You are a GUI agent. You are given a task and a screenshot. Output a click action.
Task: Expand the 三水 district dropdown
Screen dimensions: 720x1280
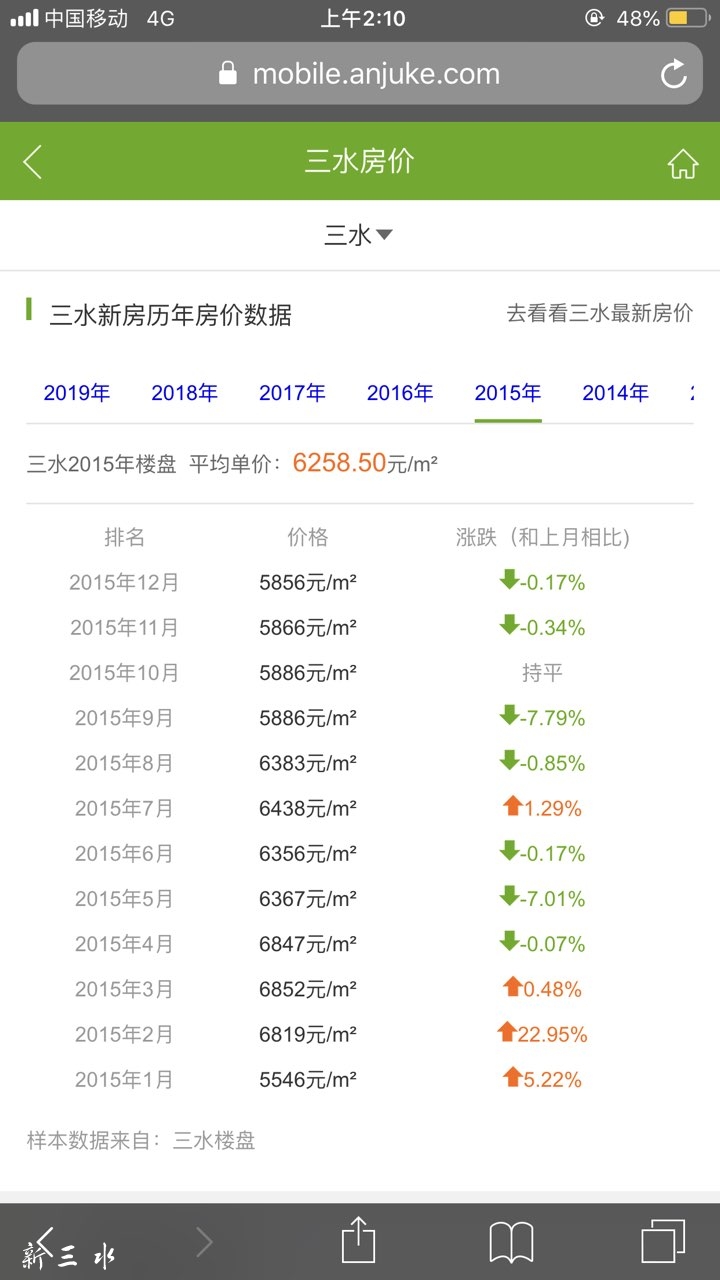(x=359, y=235)
